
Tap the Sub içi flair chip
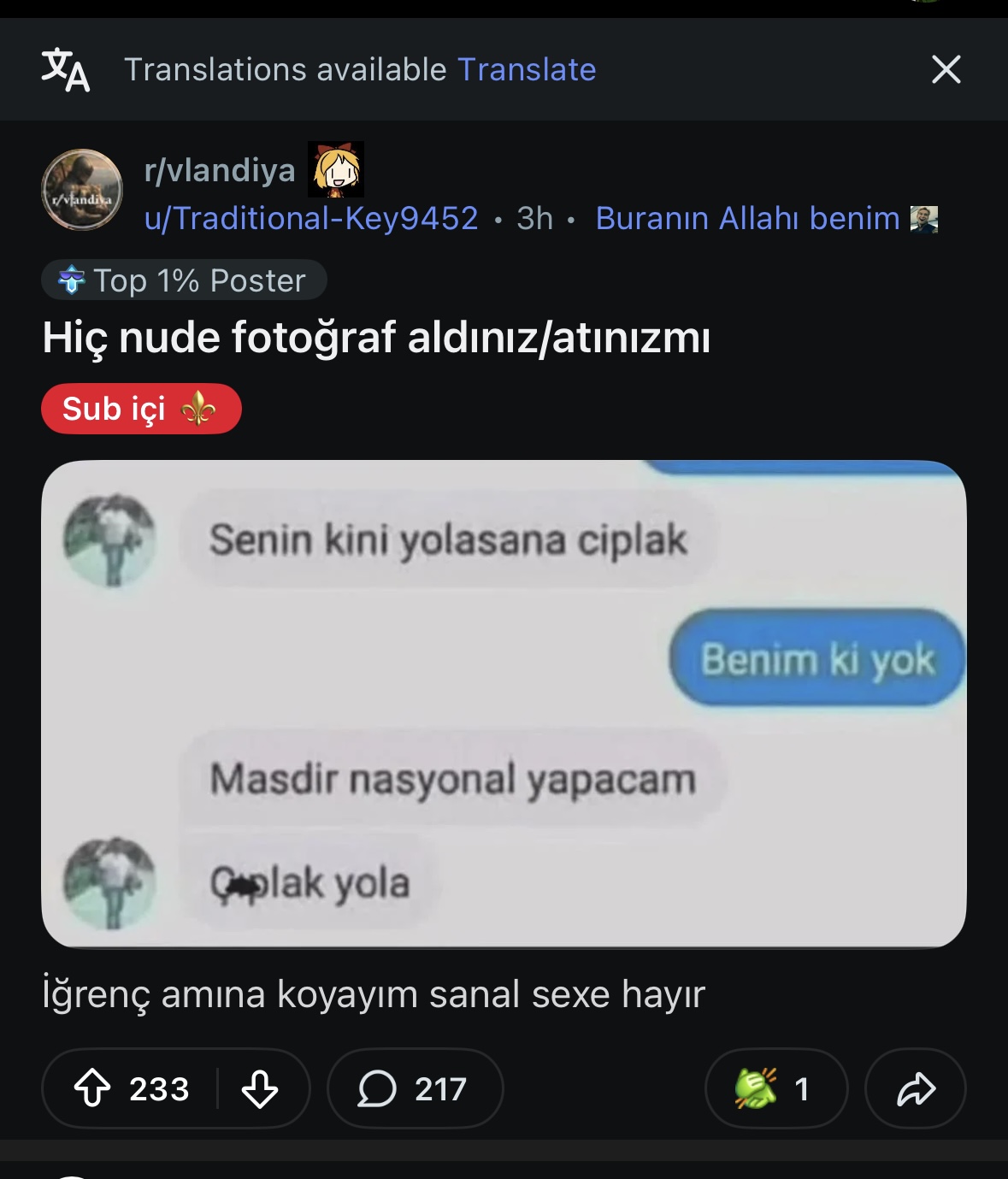pyautogui.click(x=141, y=409)
